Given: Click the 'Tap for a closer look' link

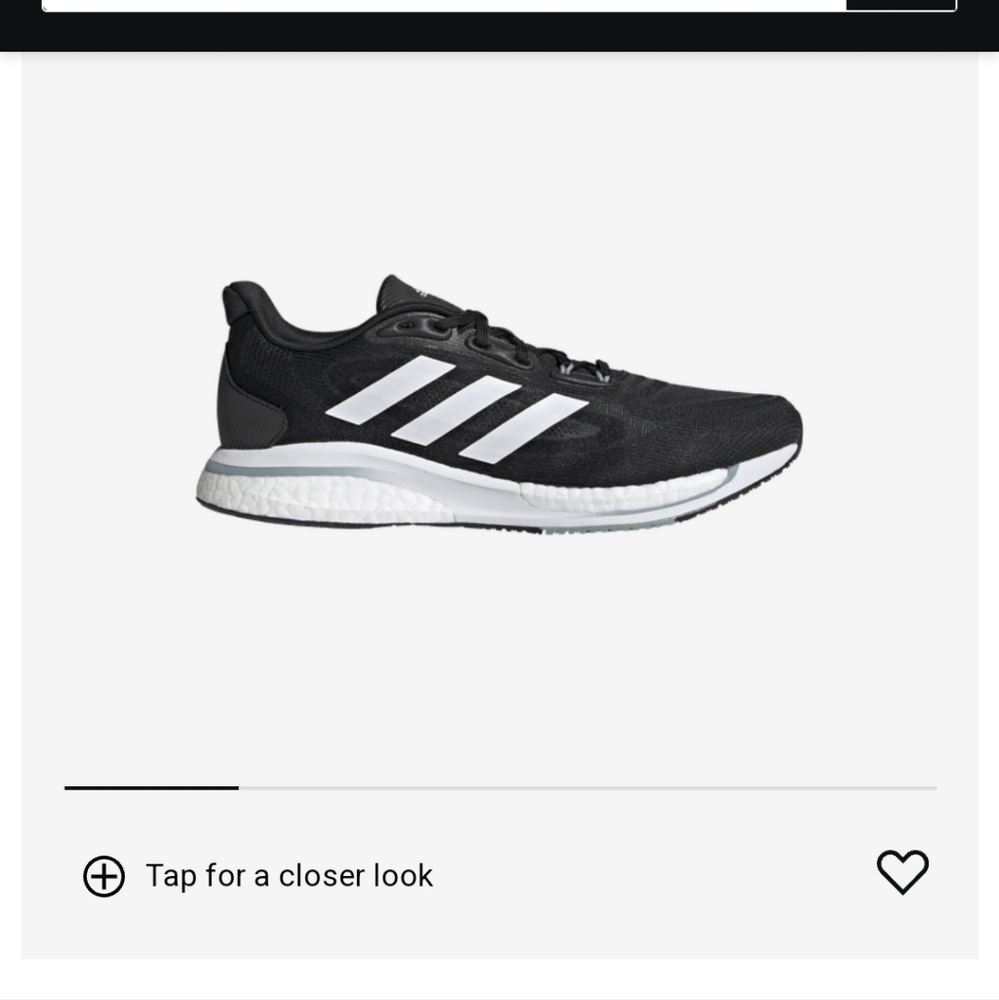Looking at the screenshot, I should coord(288,875).
